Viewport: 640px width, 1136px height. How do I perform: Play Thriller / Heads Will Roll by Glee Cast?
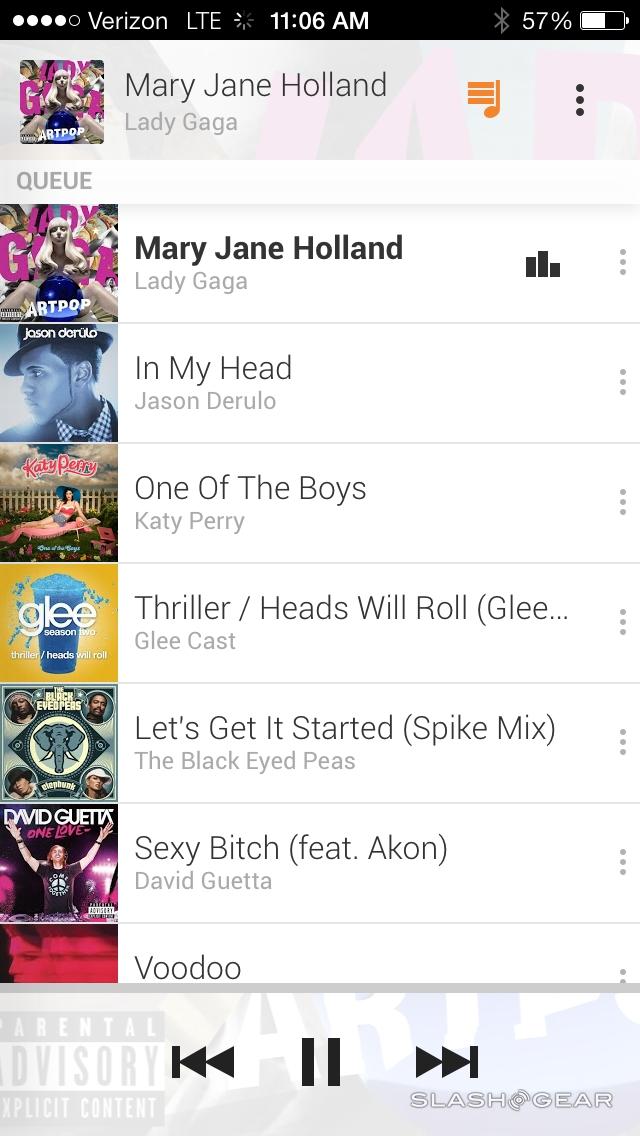click(320, 623)
